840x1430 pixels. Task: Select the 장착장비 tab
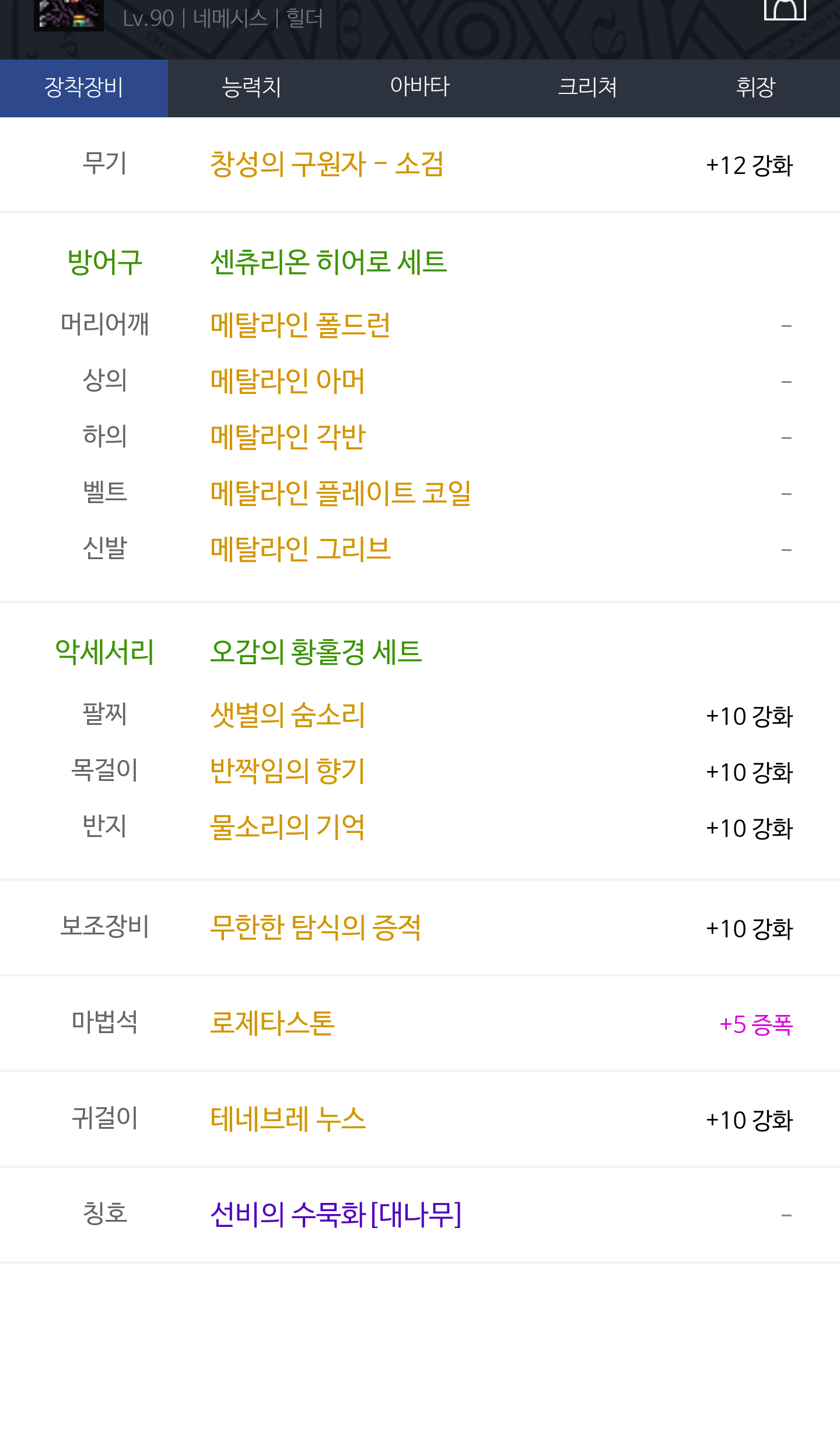point(84,88)
